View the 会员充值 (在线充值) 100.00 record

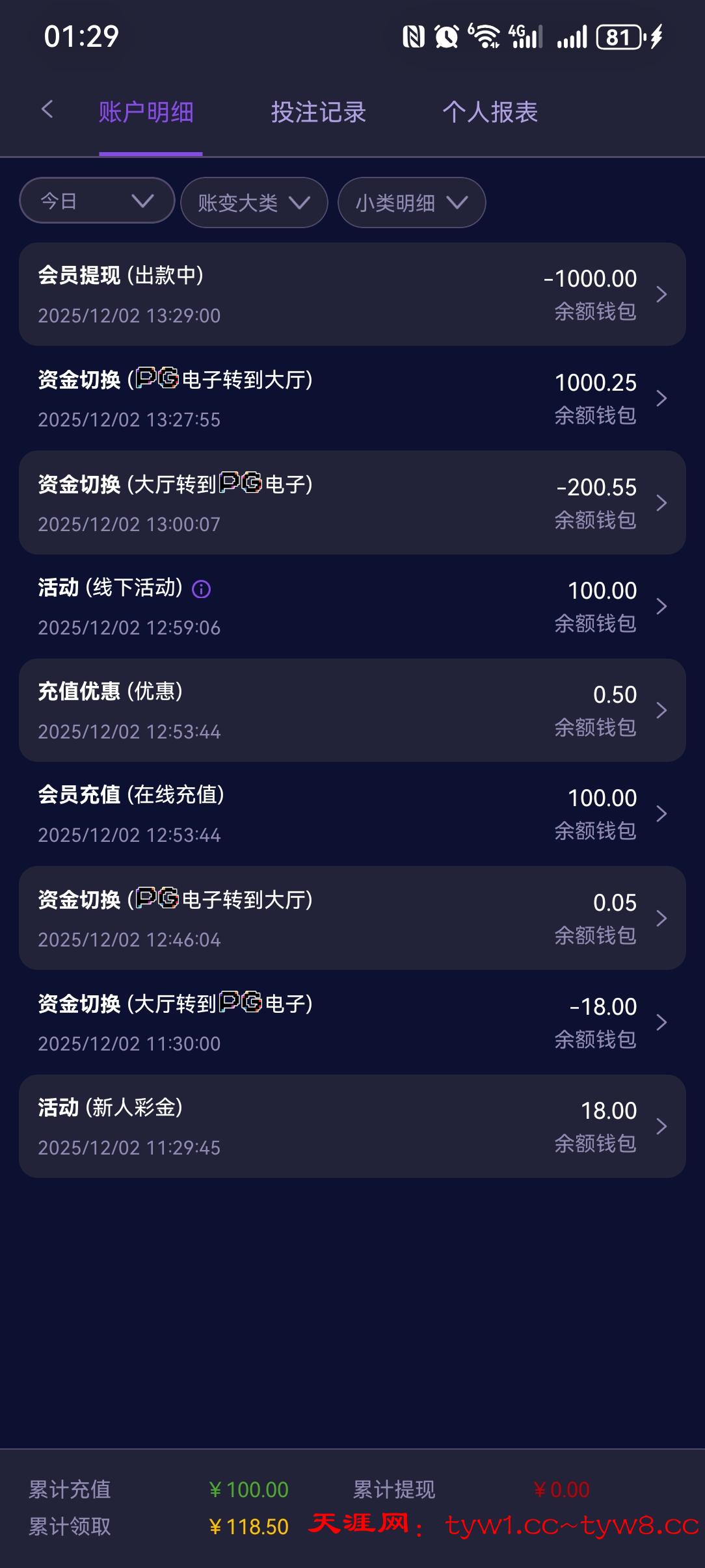[x=352, y=814]
